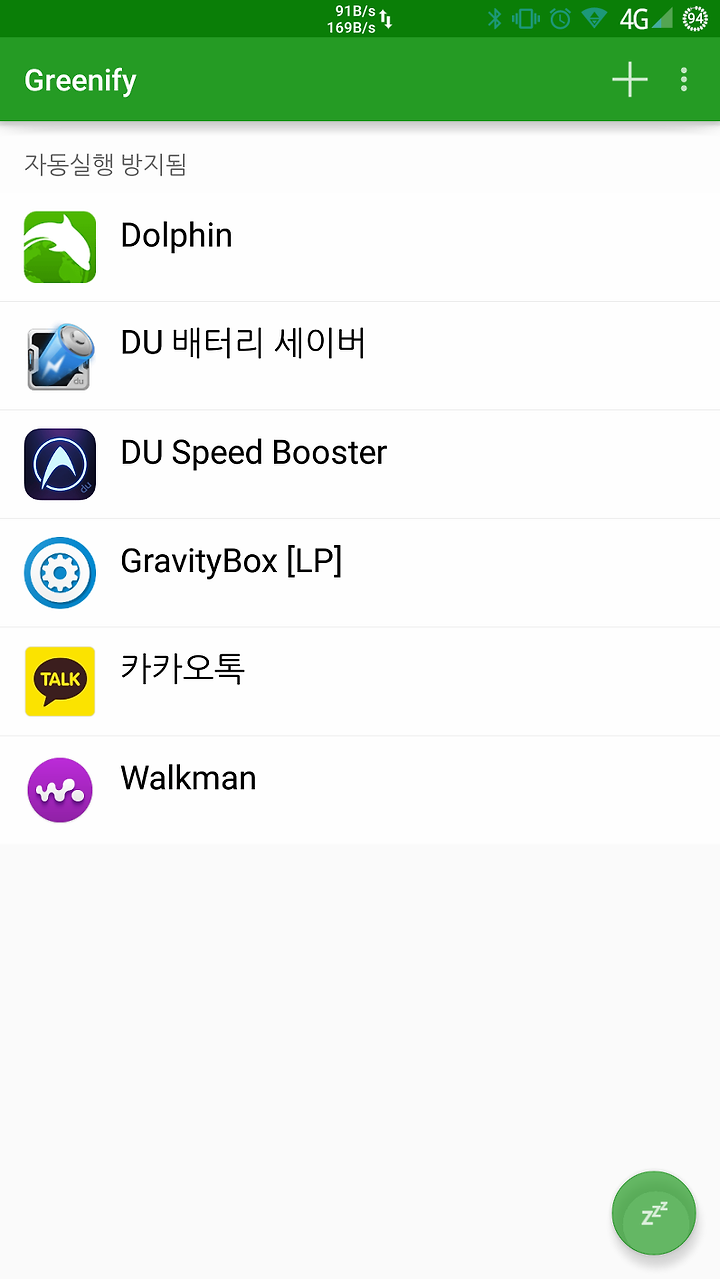The image size is (720, 1279).
Task: Open the DU Speed Booster entry
Action: (360, 465)
